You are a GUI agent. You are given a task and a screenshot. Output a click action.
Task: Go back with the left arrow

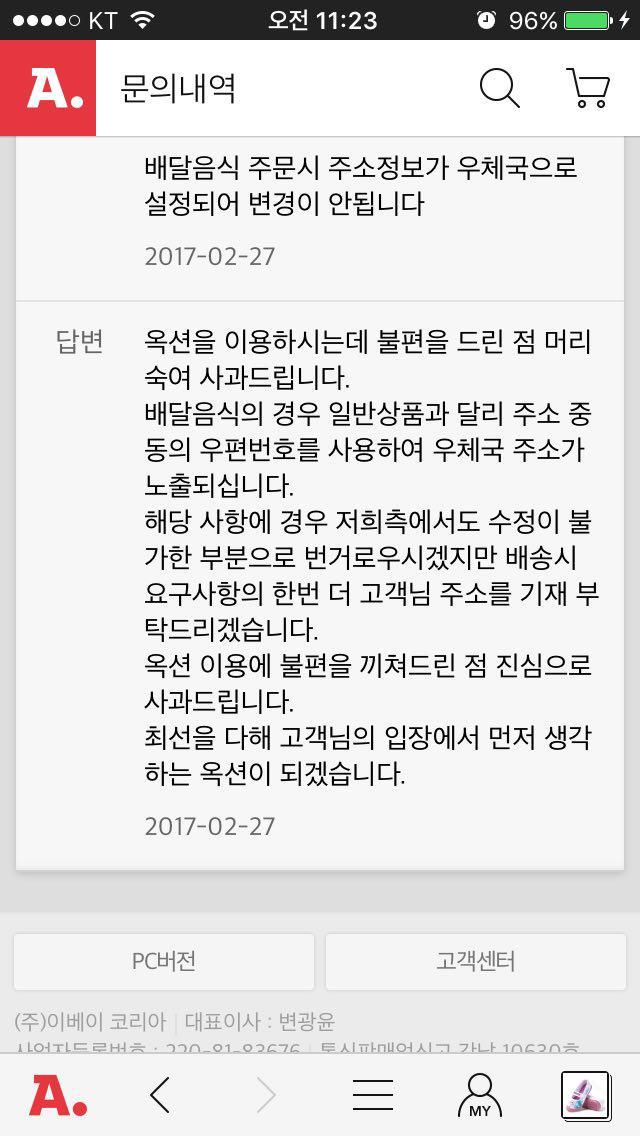(x=160, y=1096)
